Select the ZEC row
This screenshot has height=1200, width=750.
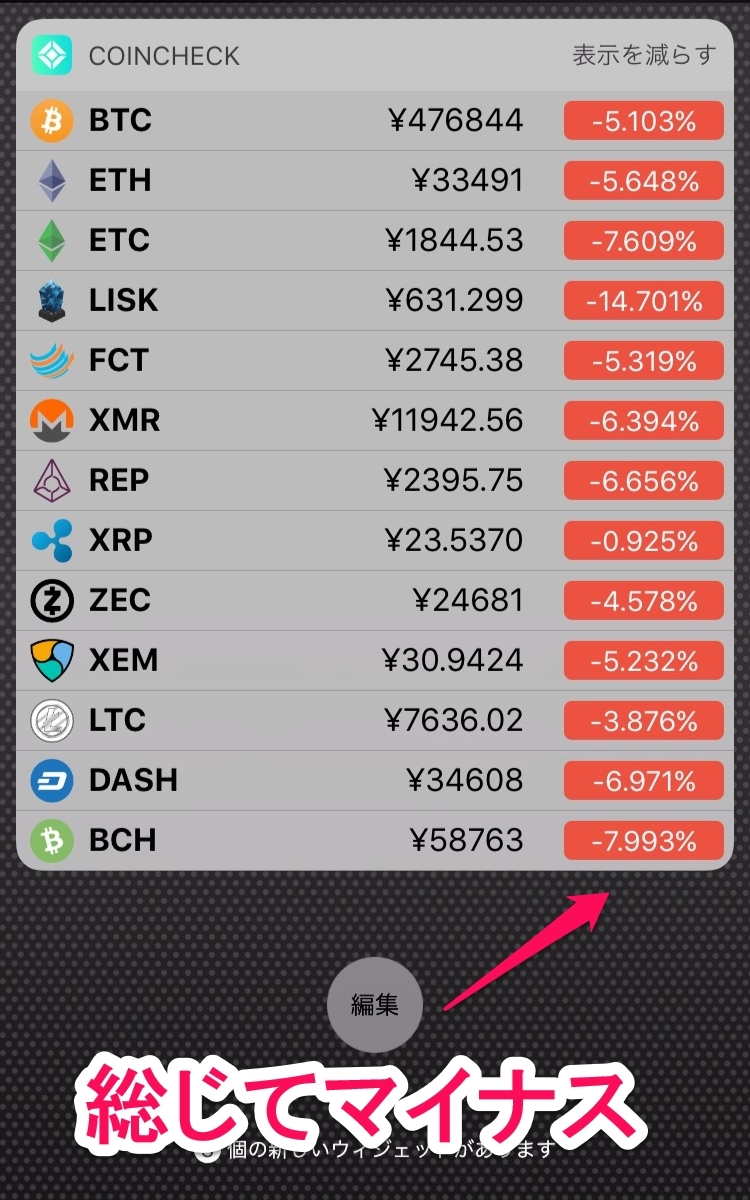pyautogui.click(x=375, y=601)
